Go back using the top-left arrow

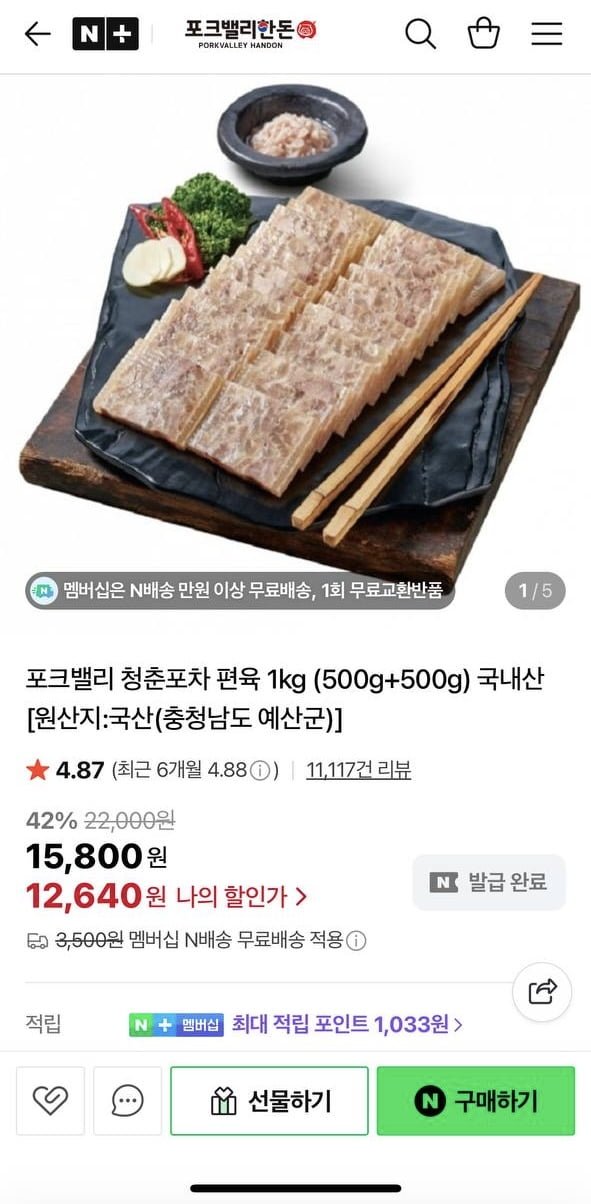tap(37, 34)
